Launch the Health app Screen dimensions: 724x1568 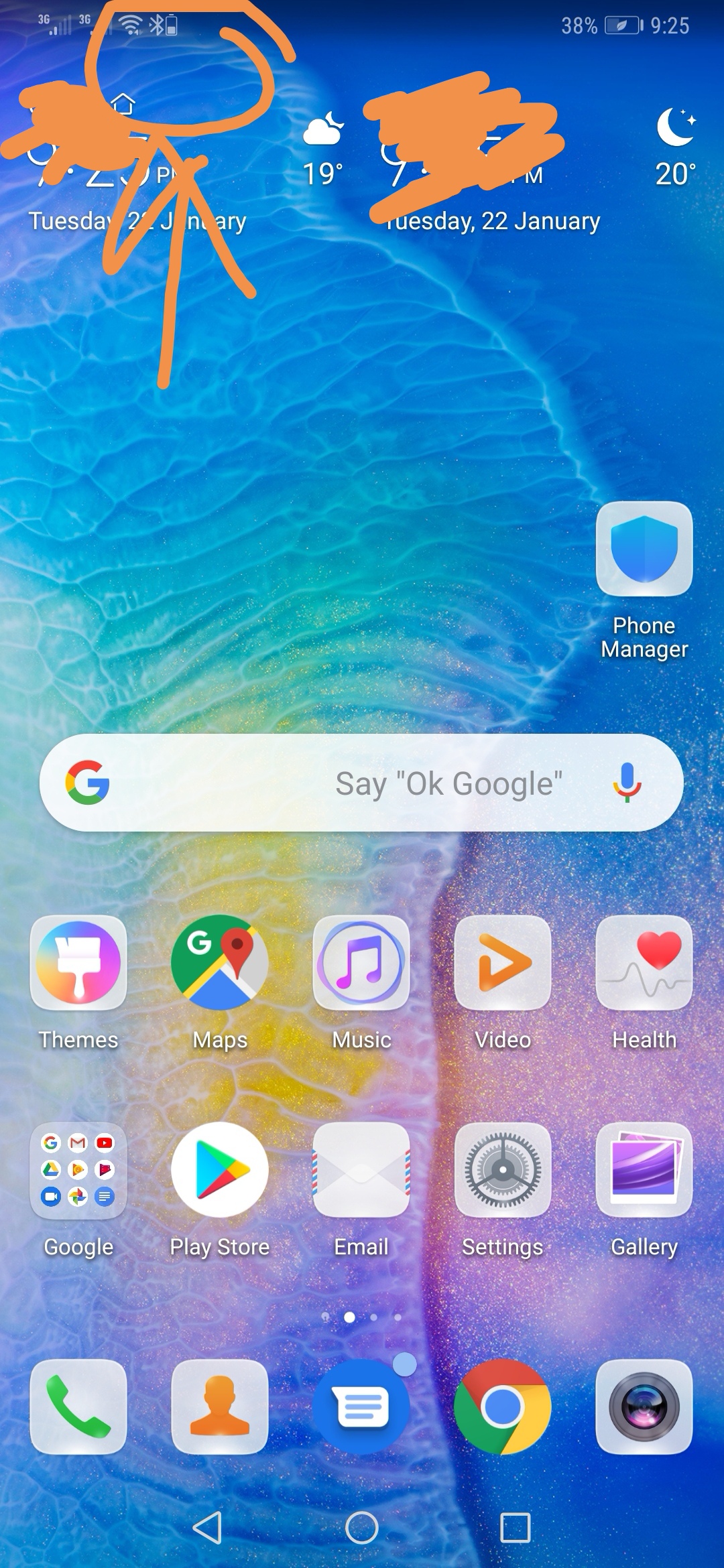644,964
